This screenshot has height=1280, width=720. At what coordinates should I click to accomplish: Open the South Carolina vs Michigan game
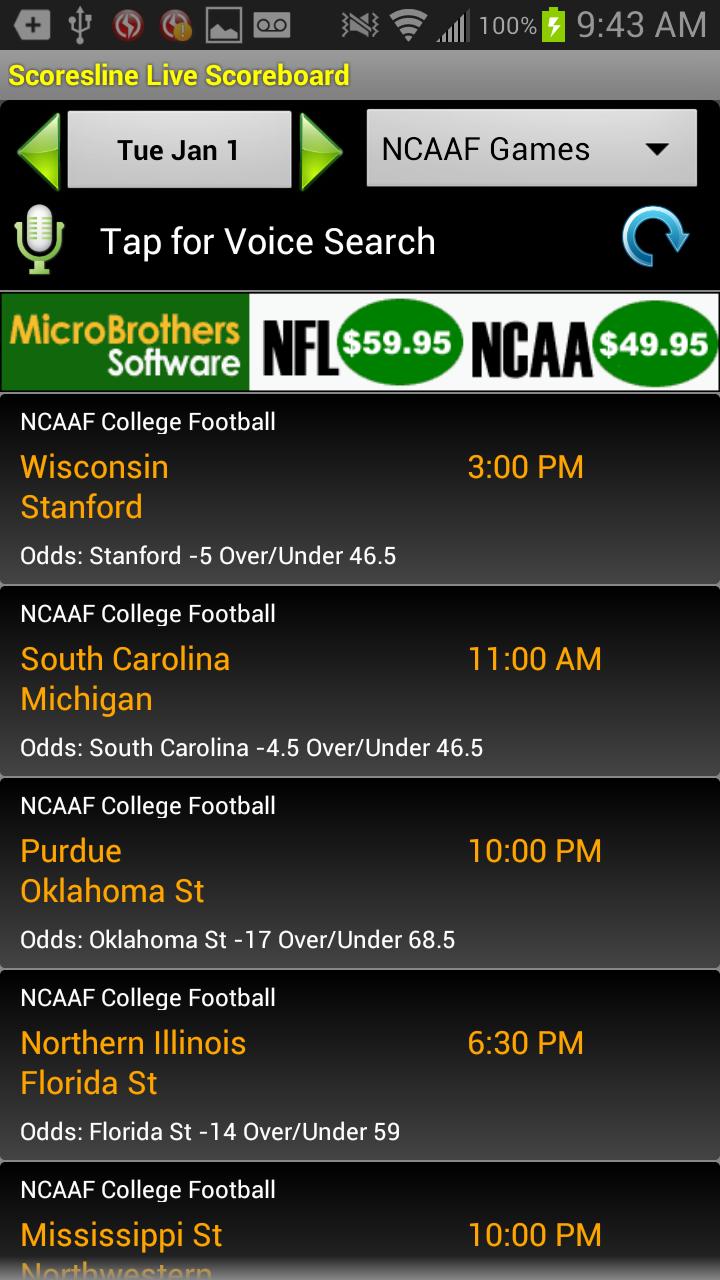(x=360, y=681)
